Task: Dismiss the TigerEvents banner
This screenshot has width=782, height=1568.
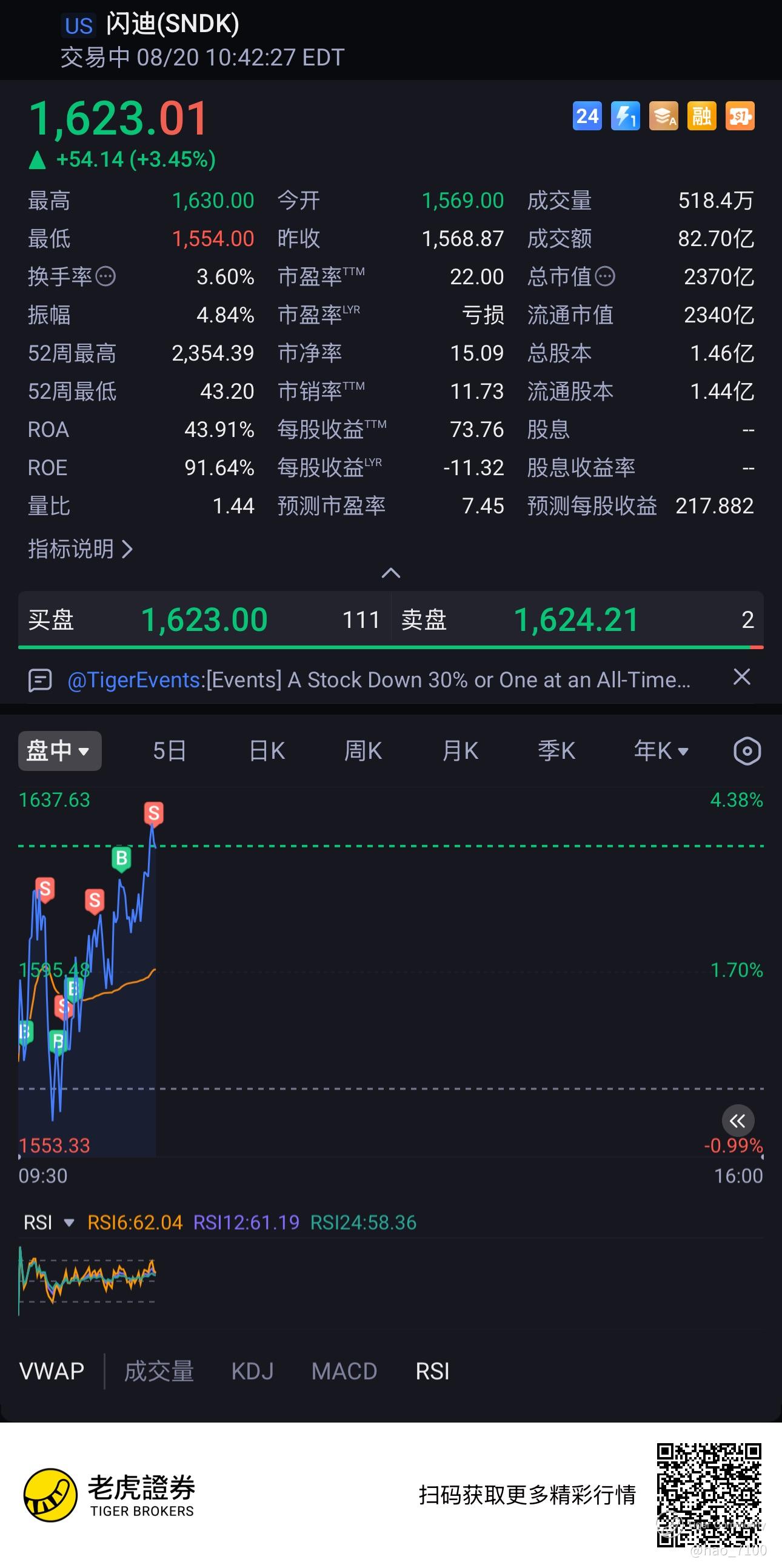Action: click(x=742, y=677)
